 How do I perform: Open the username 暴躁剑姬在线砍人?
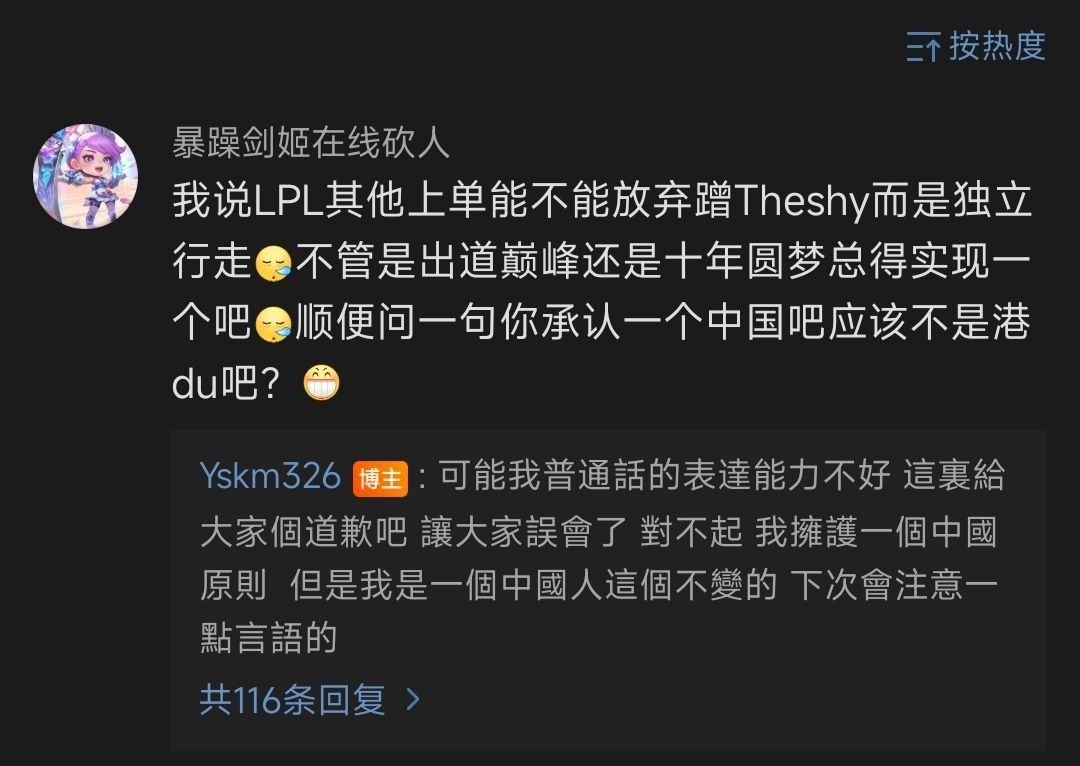click(311, 144)
